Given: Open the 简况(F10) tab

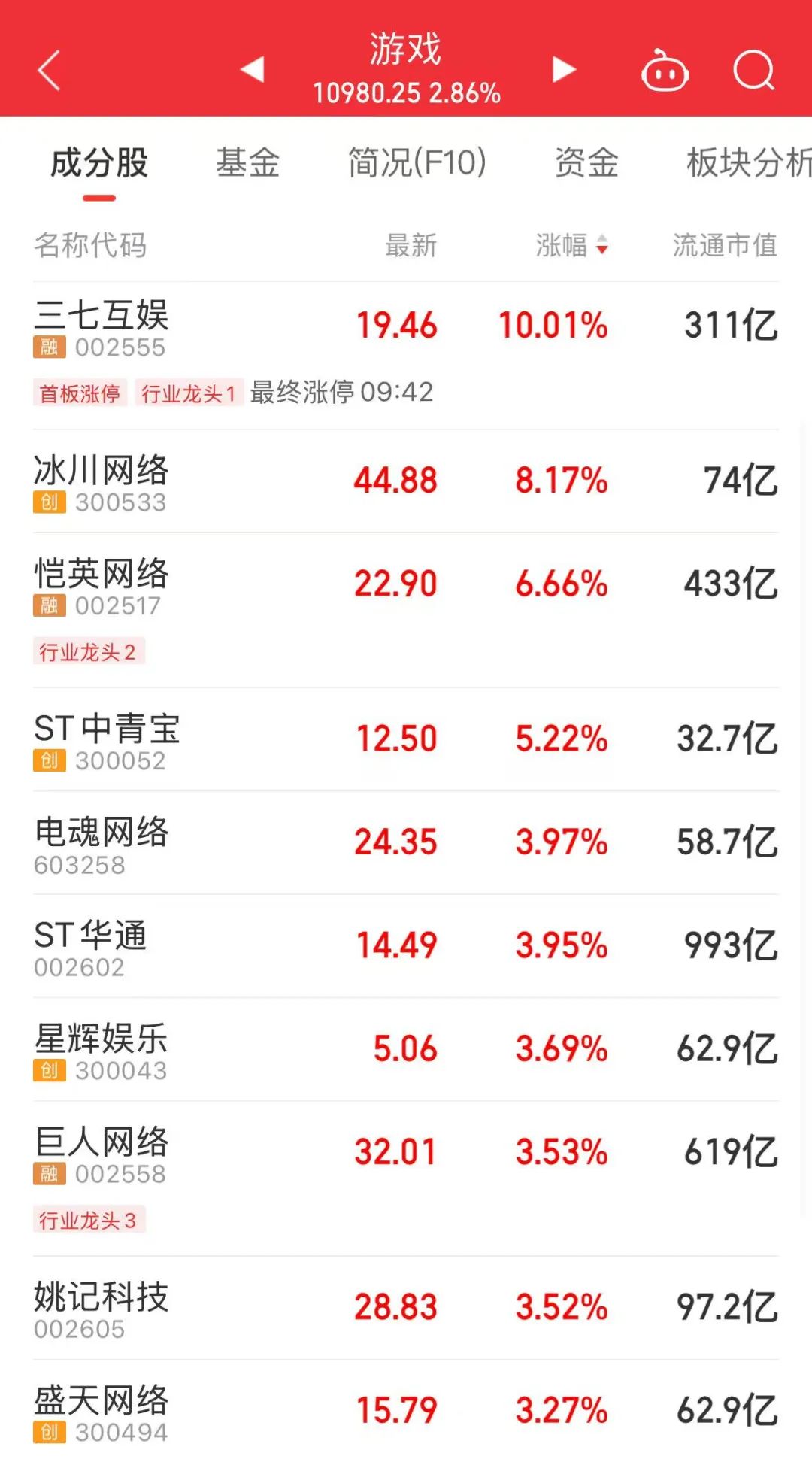Looking at the screenshot, I should pos(417,163).
